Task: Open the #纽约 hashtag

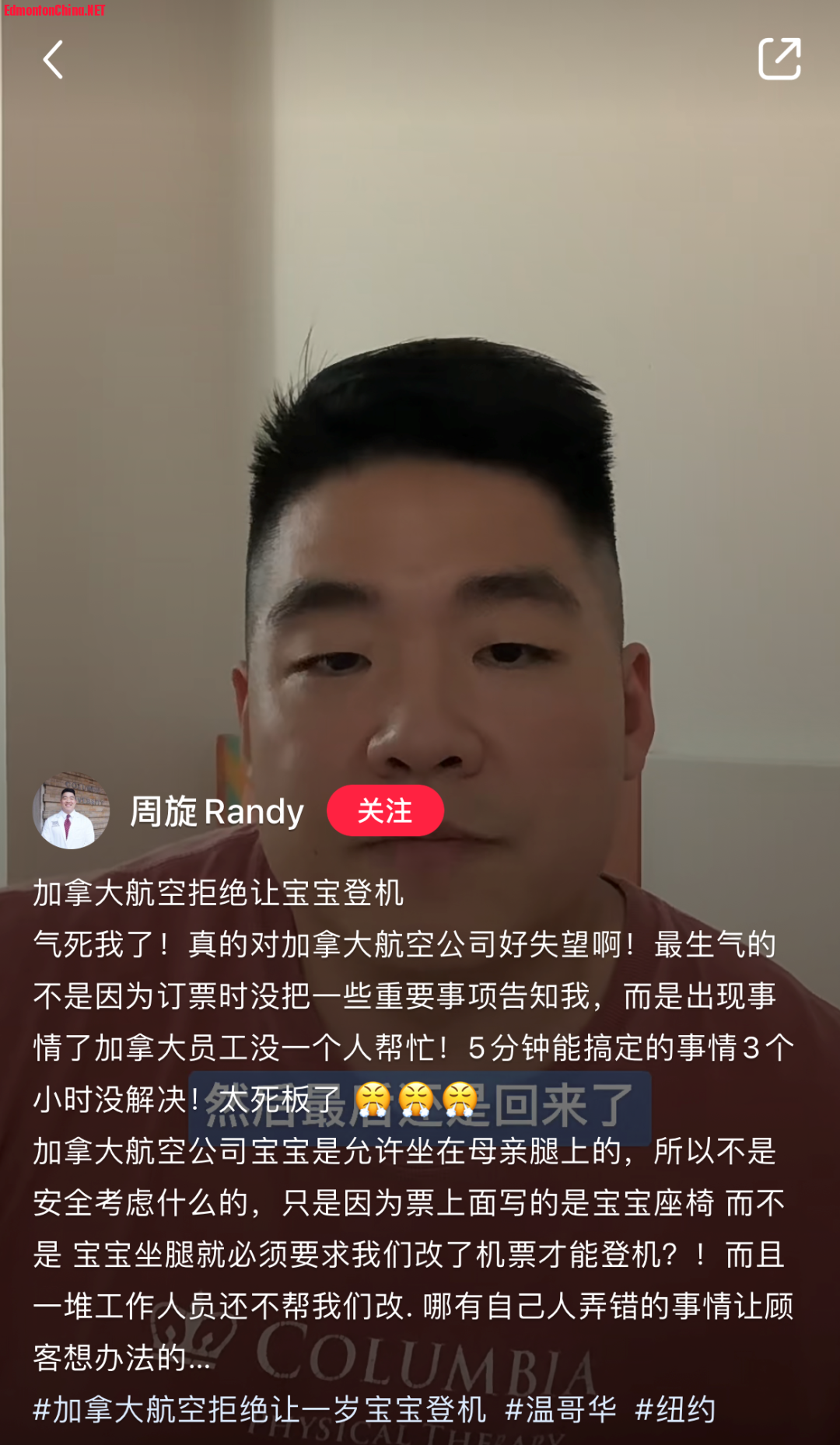Action: 675,1409
